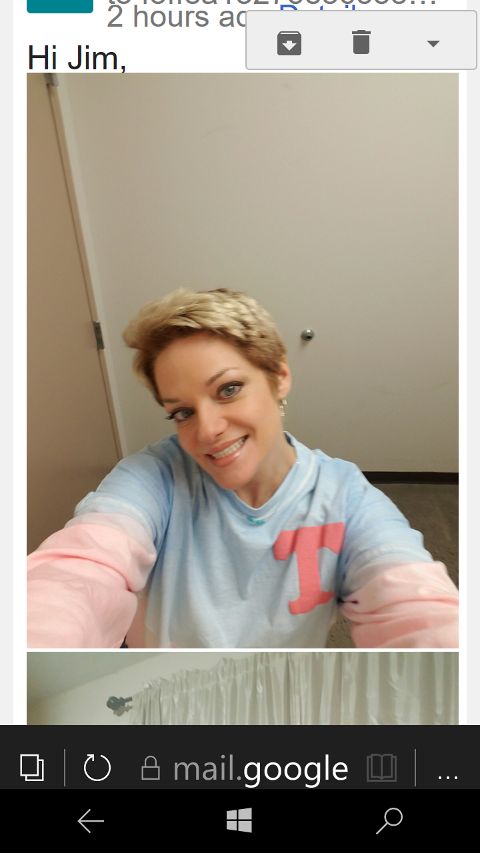Archive this email
480x853 pixels.
coord(289,42)
